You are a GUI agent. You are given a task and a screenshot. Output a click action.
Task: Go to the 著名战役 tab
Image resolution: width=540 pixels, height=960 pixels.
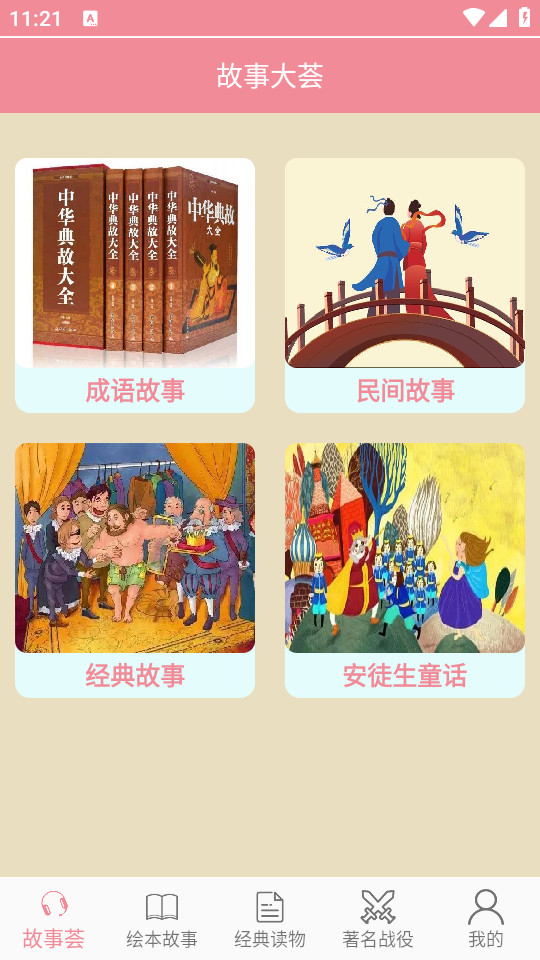point(378,919)
